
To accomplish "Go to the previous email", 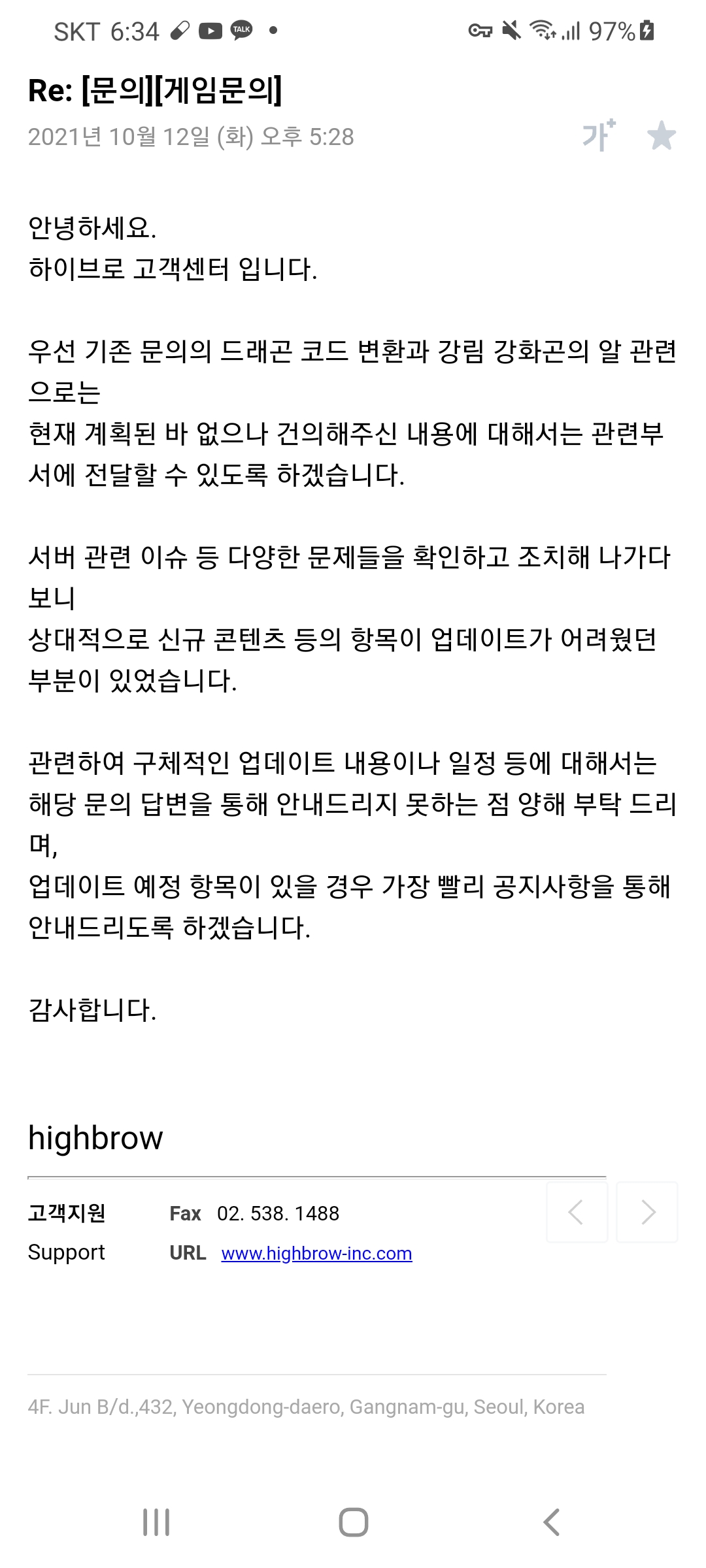I will 577,1212.
